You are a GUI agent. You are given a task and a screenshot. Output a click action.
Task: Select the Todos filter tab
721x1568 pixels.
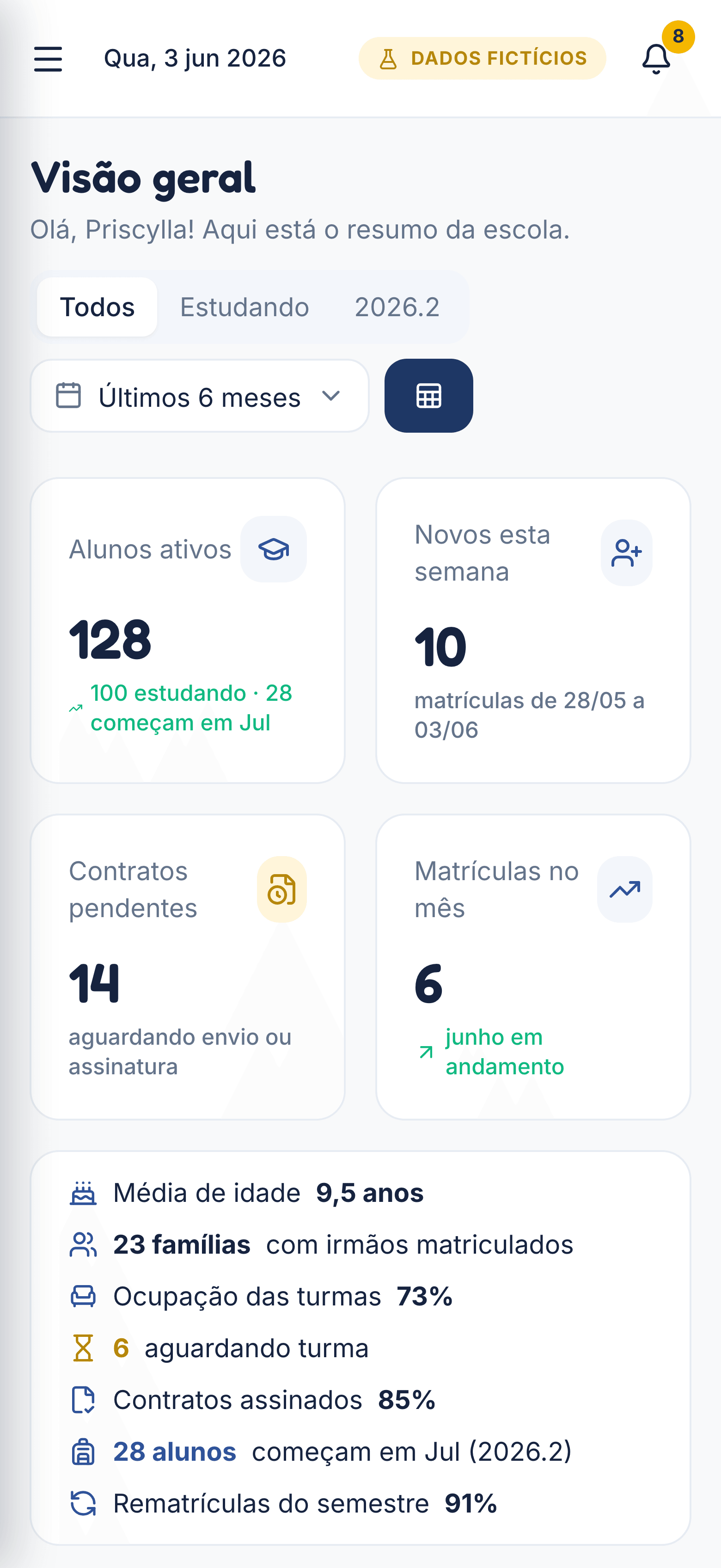98,307
